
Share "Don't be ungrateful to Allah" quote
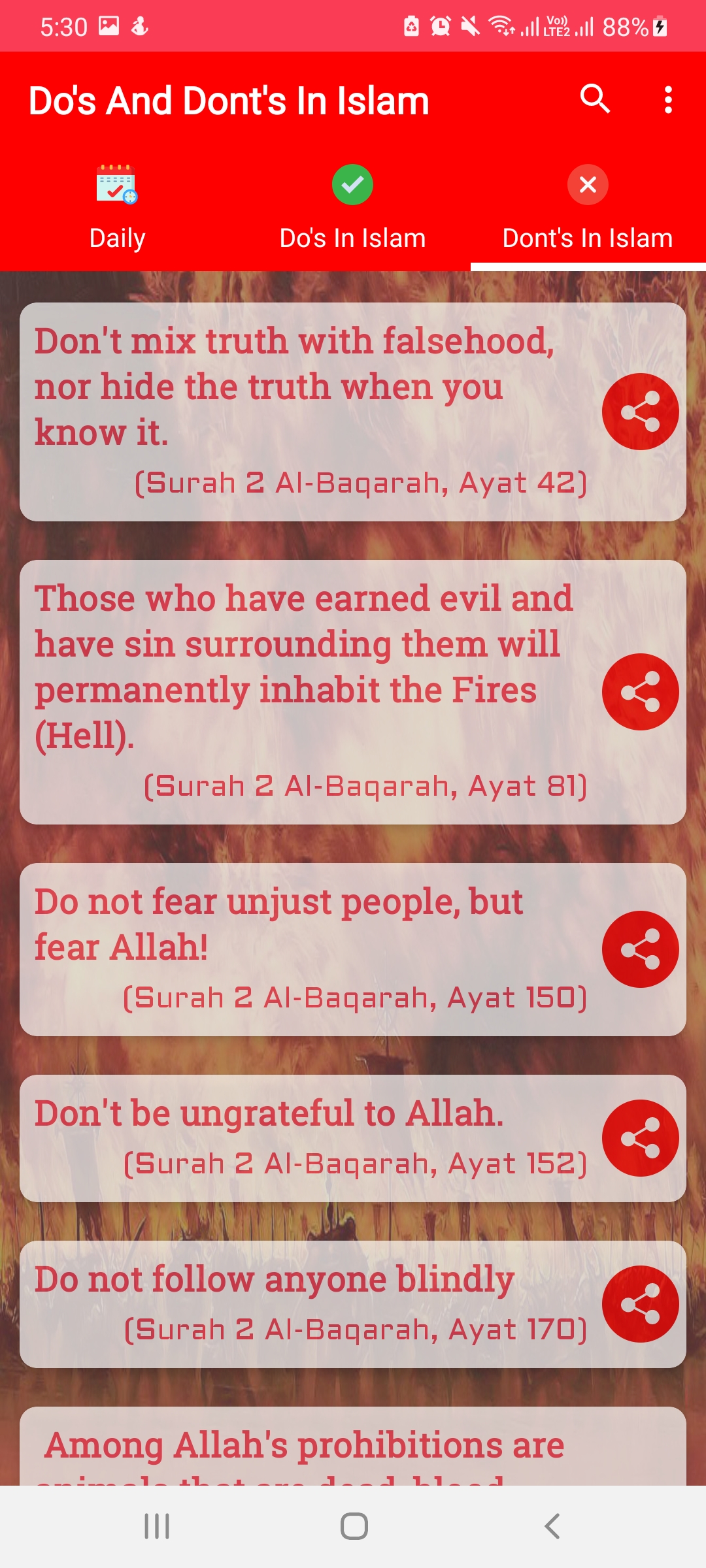[640, 1138]
